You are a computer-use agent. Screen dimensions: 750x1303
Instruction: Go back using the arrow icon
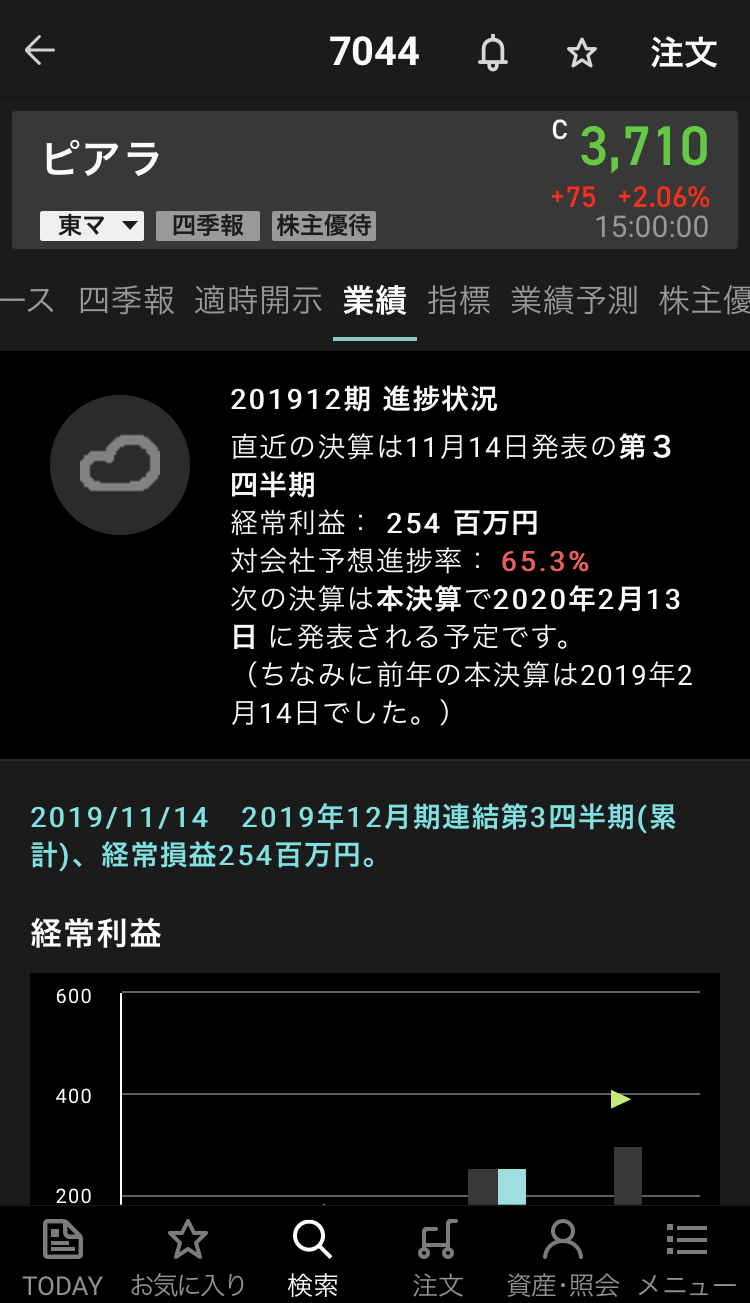click(40, 51)
